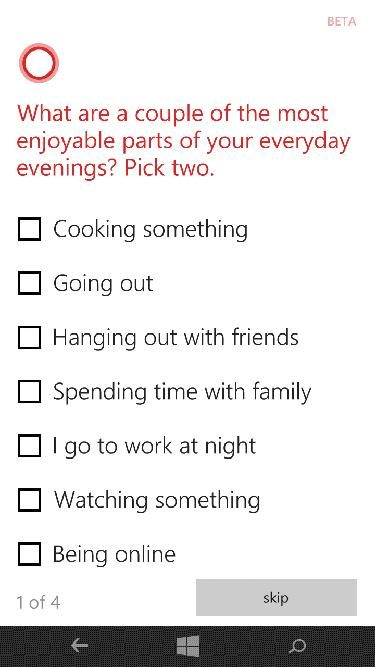Choose Spending time with family
The width and height of the screenshot is (375, 667).
[x=29, y=391]
